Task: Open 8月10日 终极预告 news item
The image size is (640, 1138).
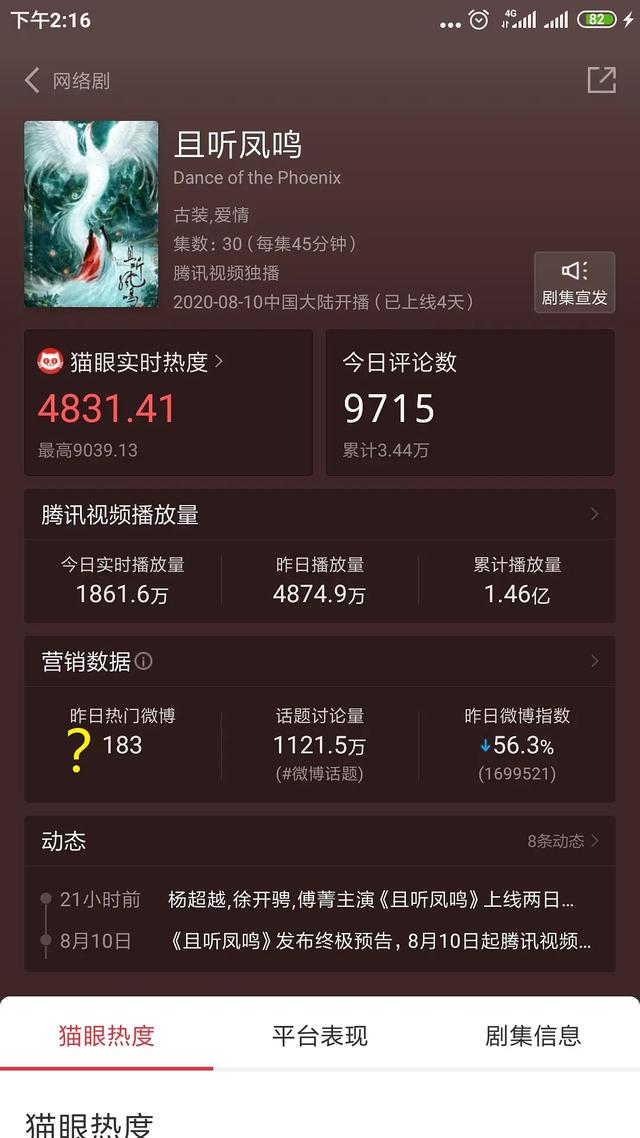Action: coord(378,941)
